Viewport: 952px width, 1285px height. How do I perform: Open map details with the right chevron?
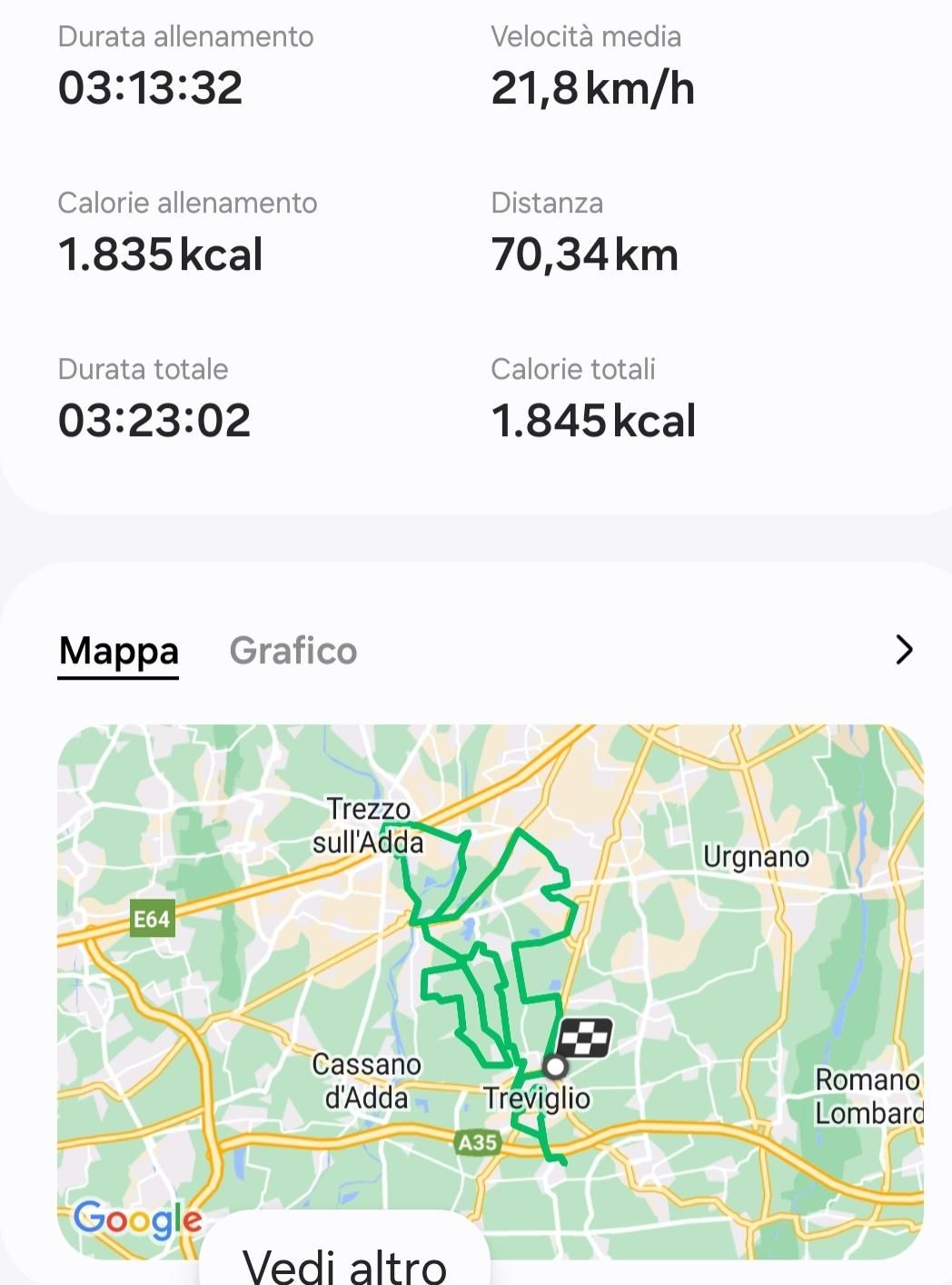pyautogui.click(x=903, y=650)
